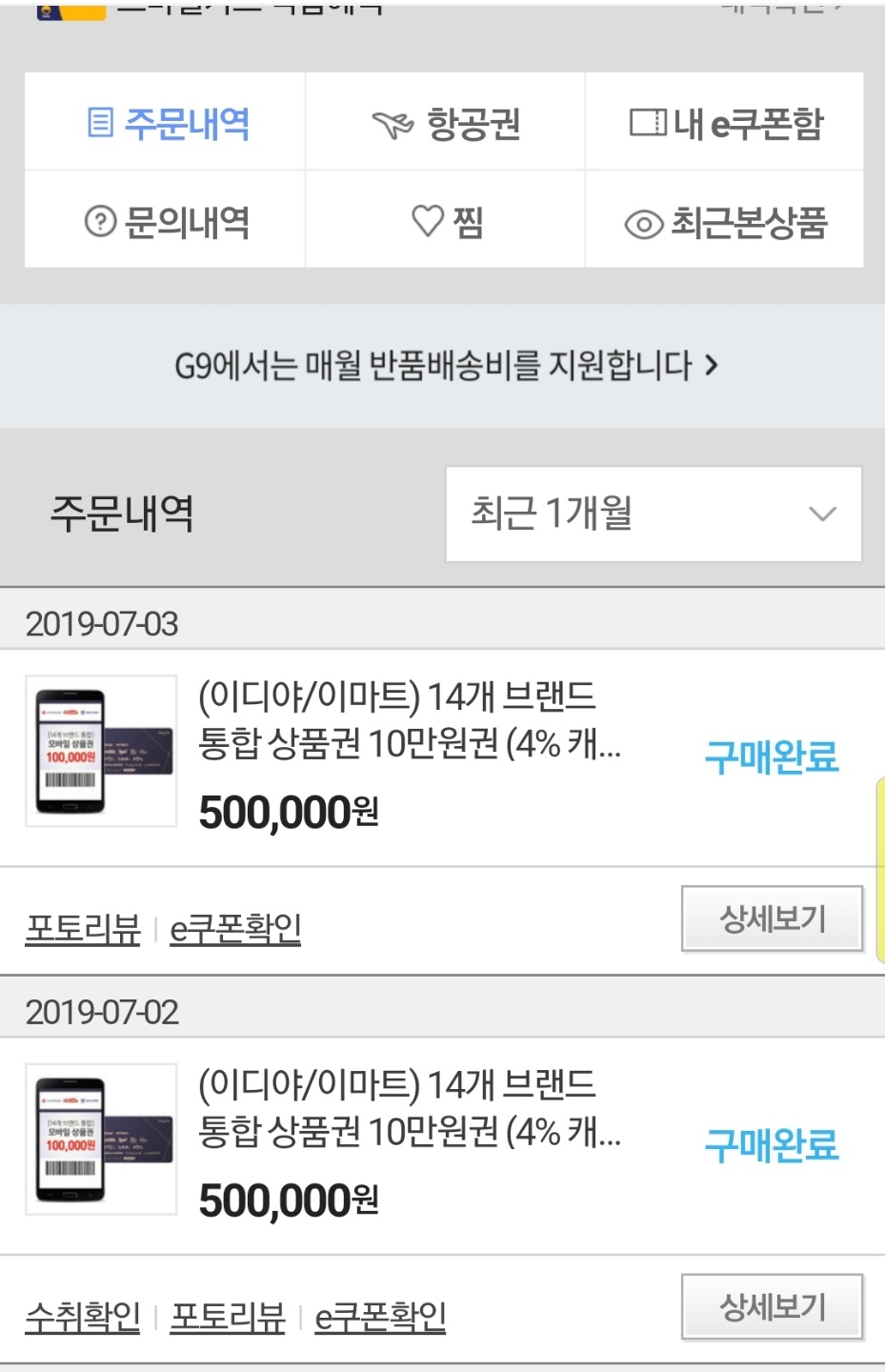This screenshot has width=885, height=1372.
Task: Open the 2019-07-03 order product thumbnail
Action: pos(101,751)
